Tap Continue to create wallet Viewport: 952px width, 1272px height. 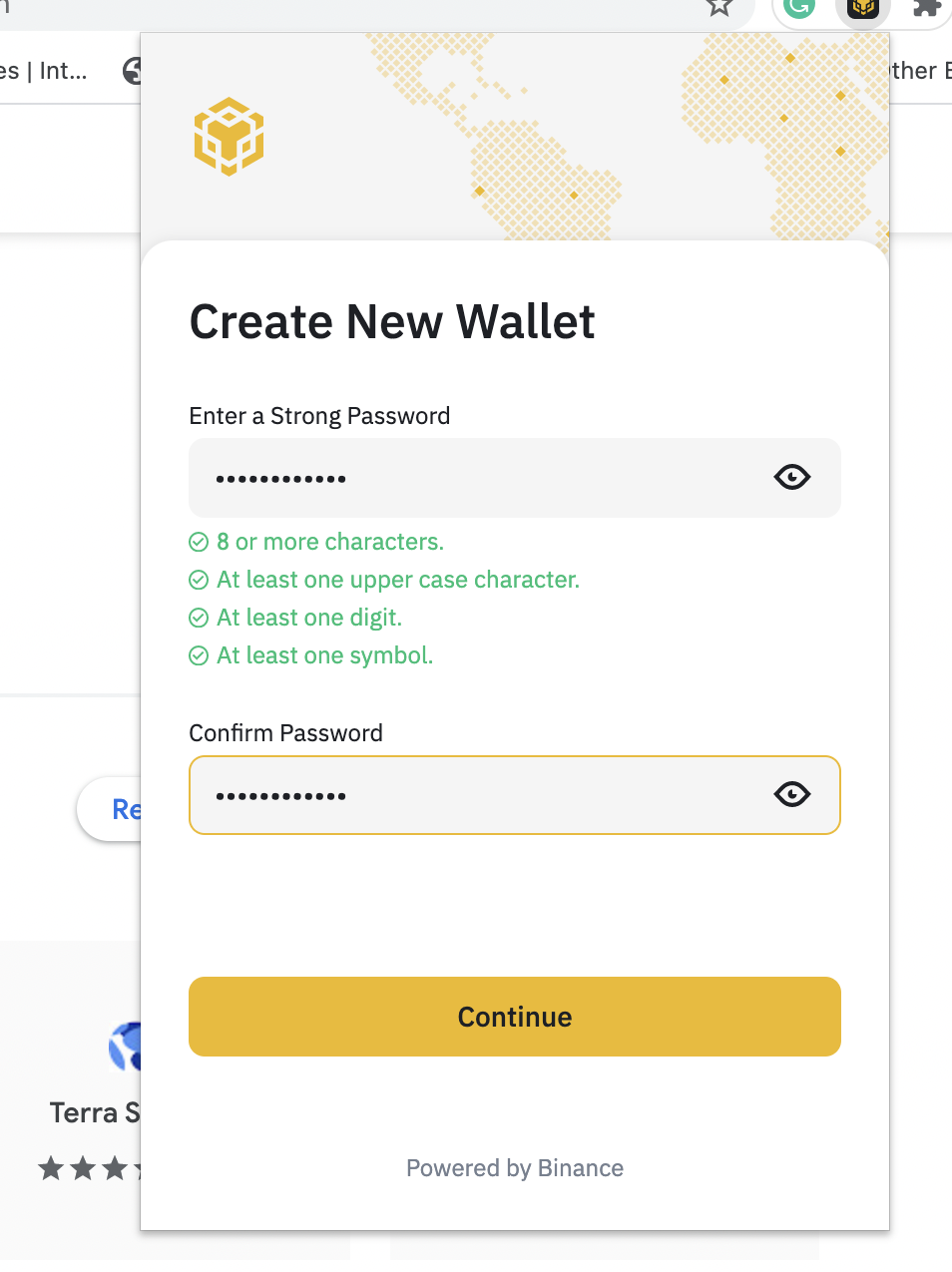tap(515, 1017)
